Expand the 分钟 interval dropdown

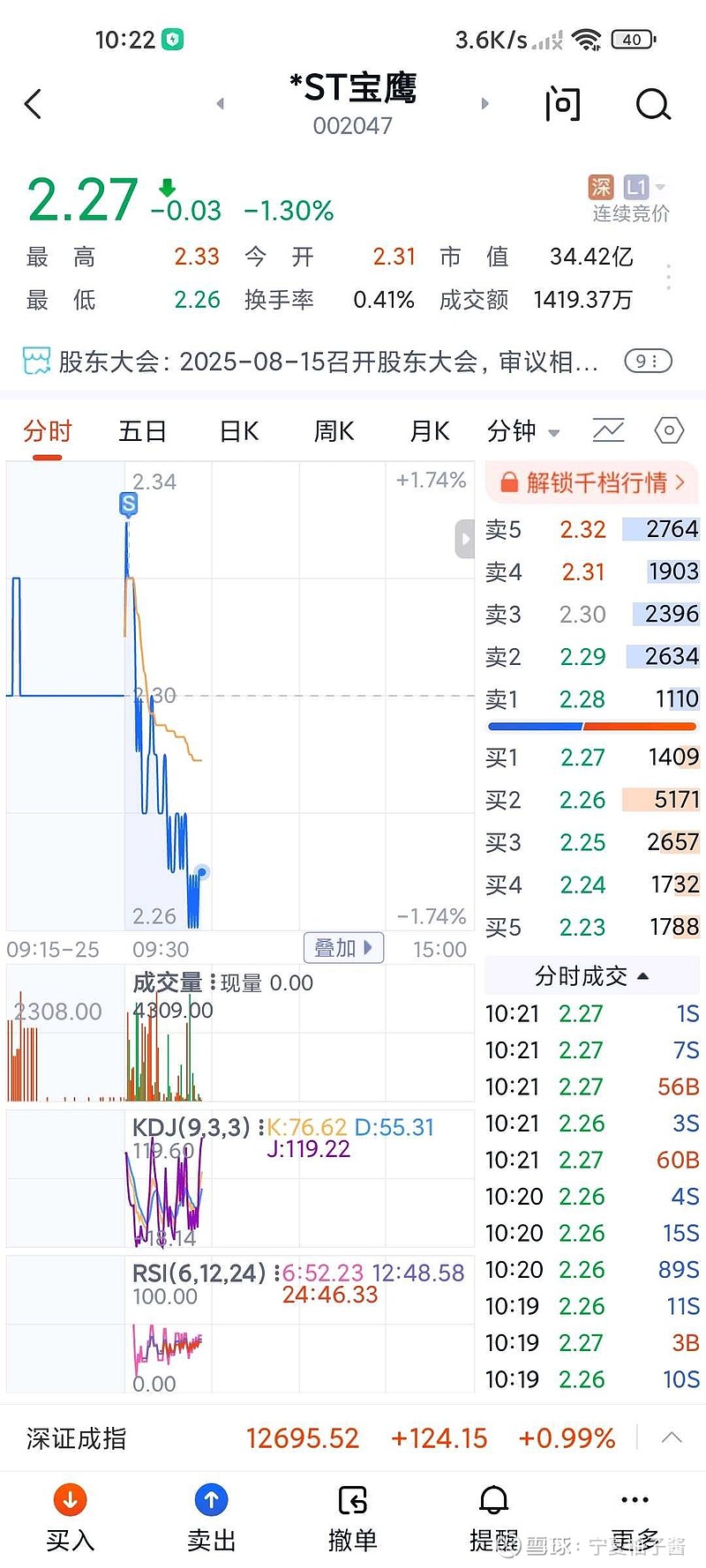523,431
